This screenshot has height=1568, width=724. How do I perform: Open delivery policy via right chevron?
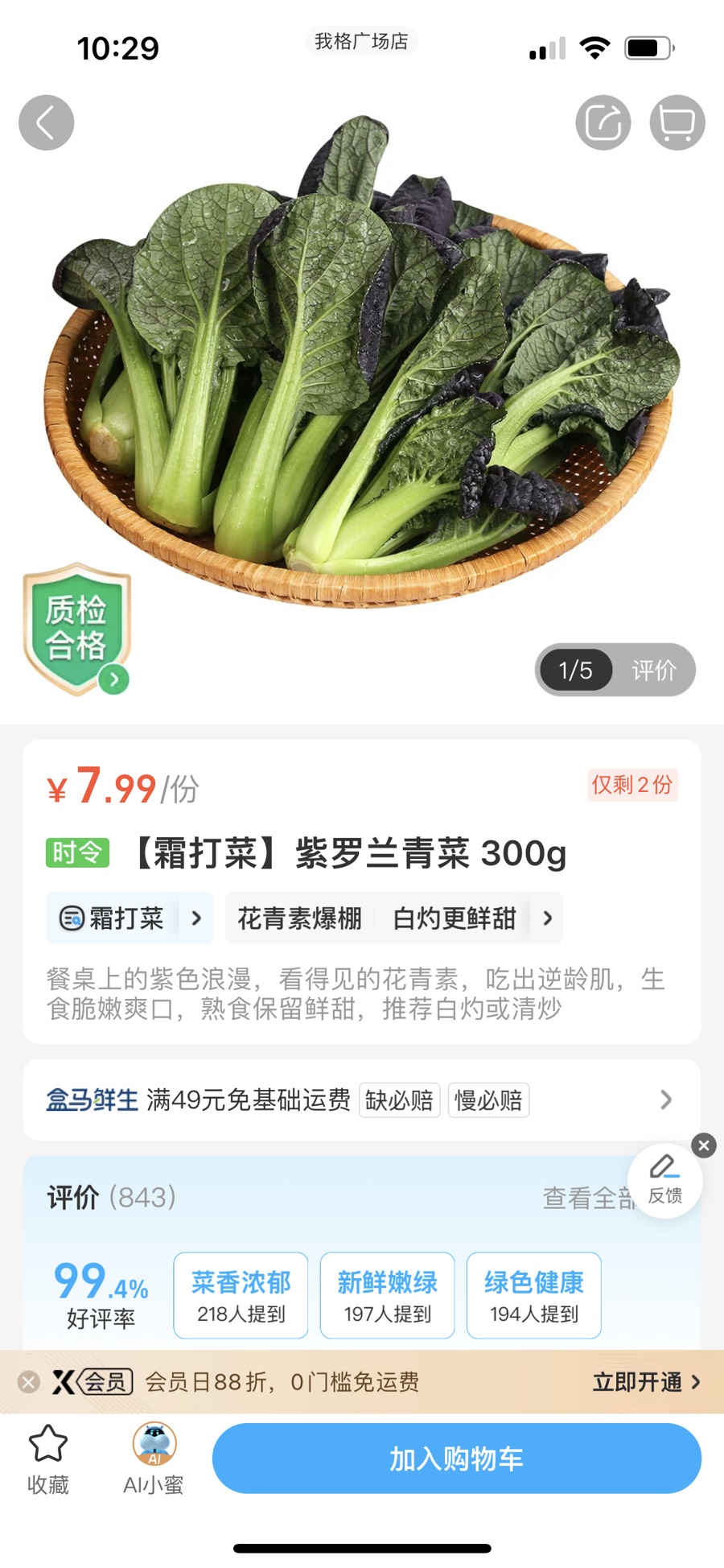click(664, 1100)
